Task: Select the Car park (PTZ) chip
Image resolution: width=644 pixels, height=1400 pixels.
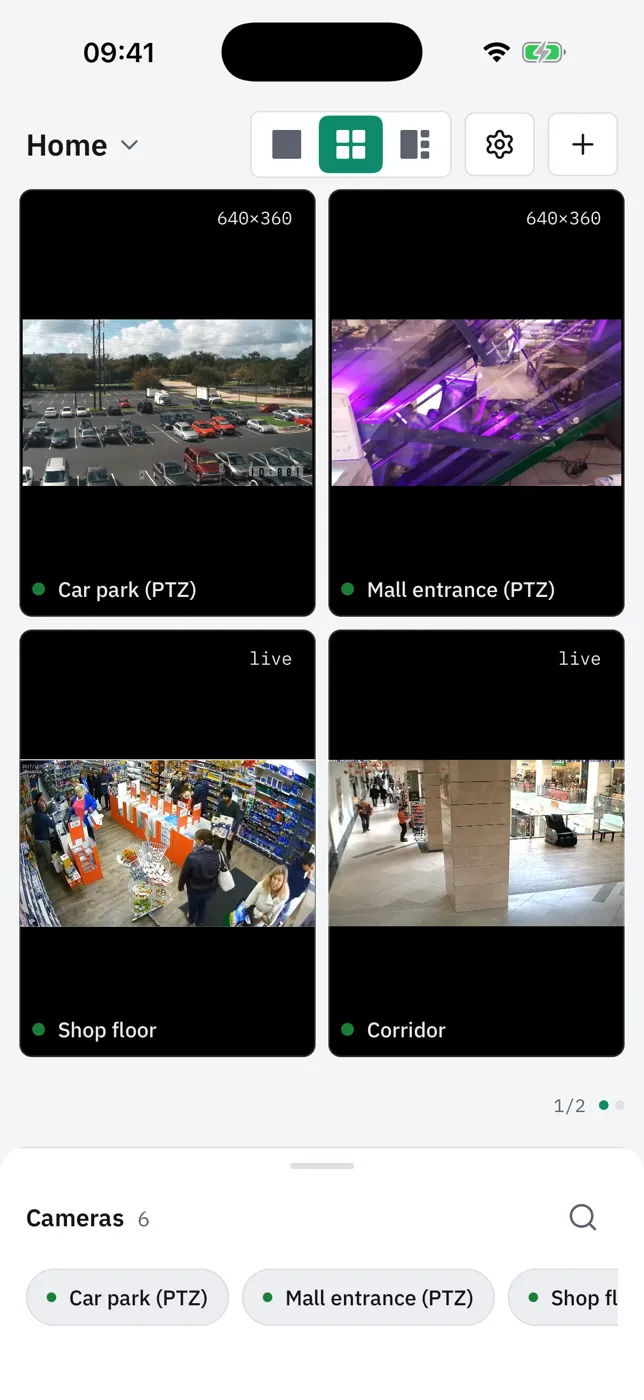Action: click(x=128, y=1298)
